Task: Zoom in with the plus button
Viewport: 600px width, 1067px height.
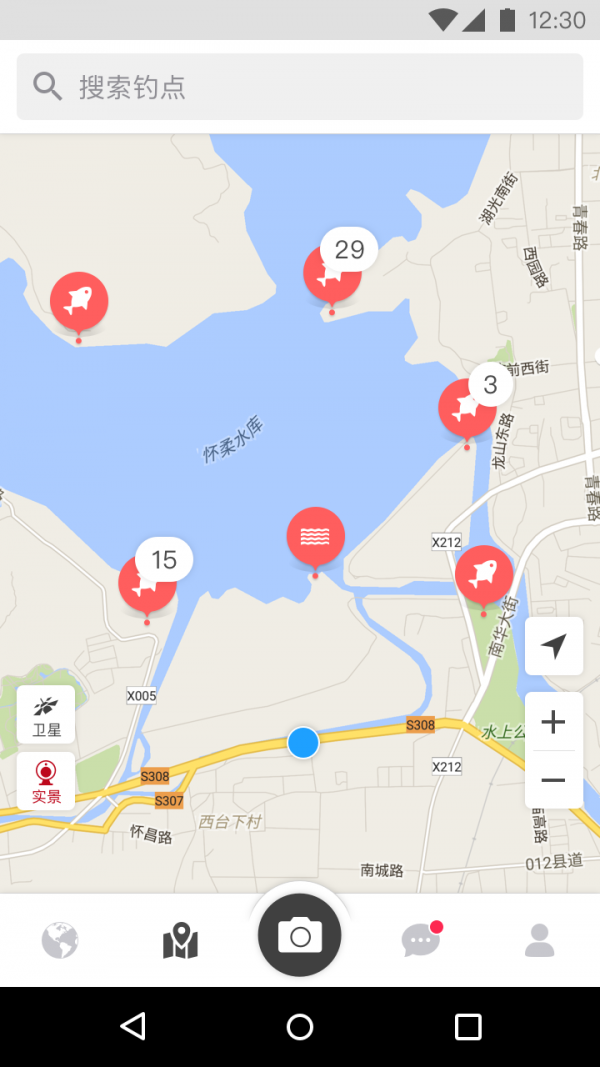Action: (x=553, y=722)
